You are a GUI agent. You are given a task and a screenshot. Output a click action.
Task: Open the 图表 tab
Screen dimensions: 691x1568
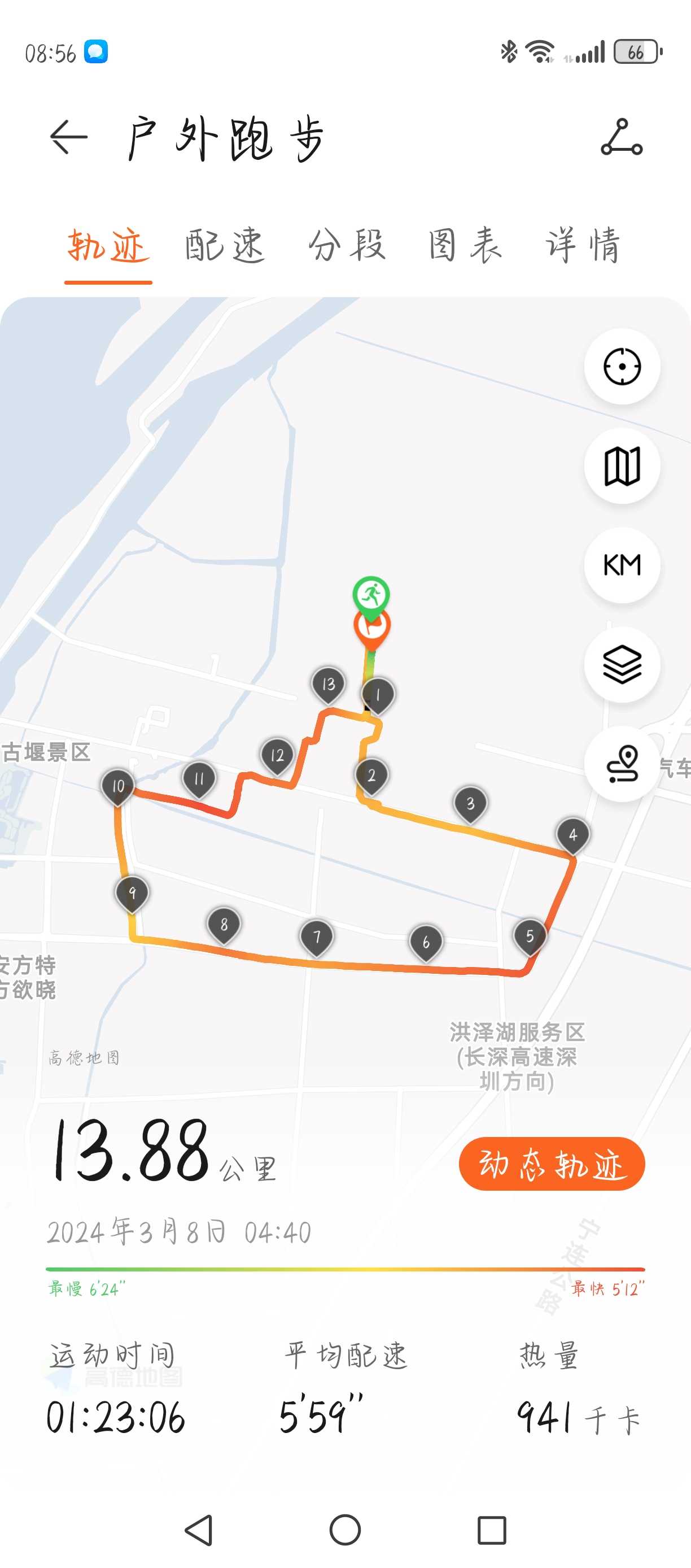(465, 245)
